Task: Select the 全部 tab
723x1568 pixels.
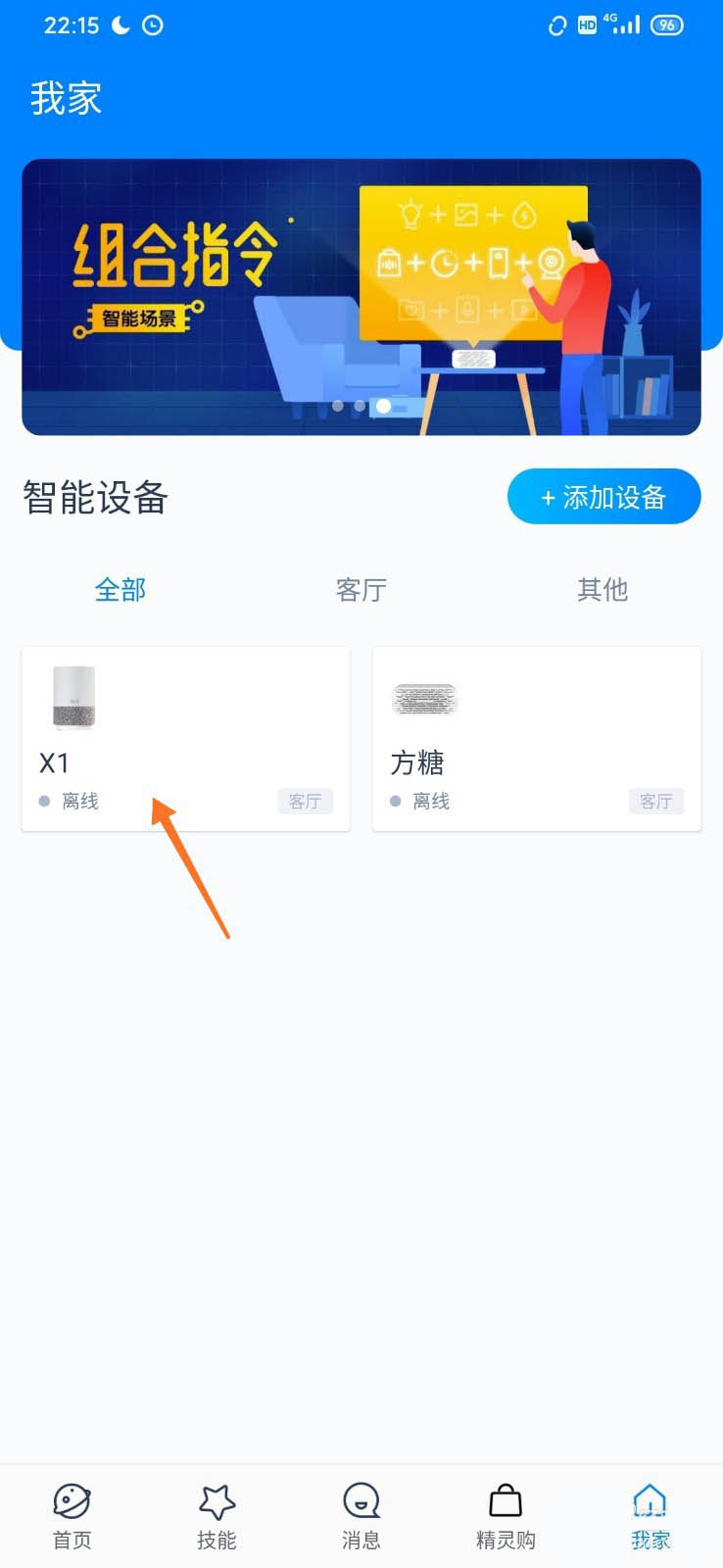Action: pos(120,589)
